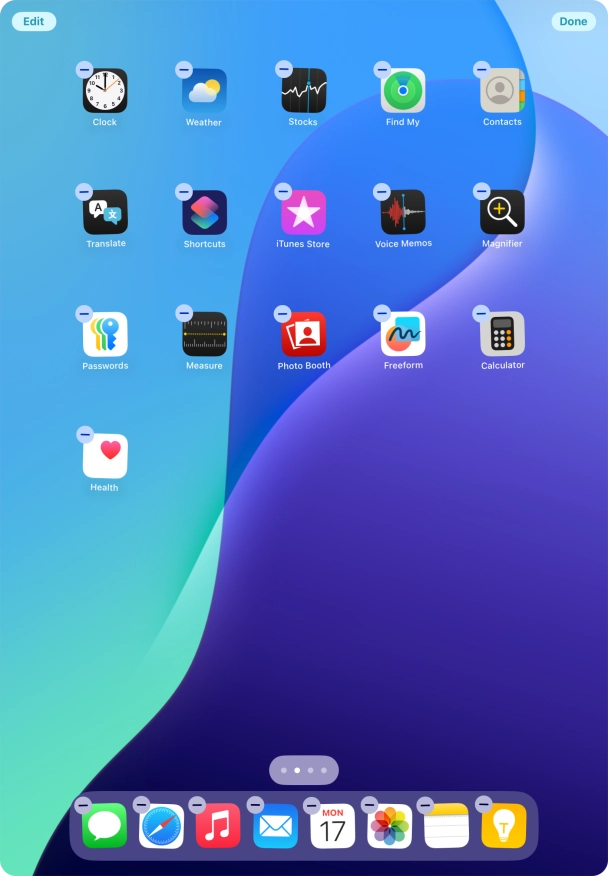Viewport: 608px width, 876px height.
Task: Tap the minus badge on the Measure app
Action: [x=184, y=313]
